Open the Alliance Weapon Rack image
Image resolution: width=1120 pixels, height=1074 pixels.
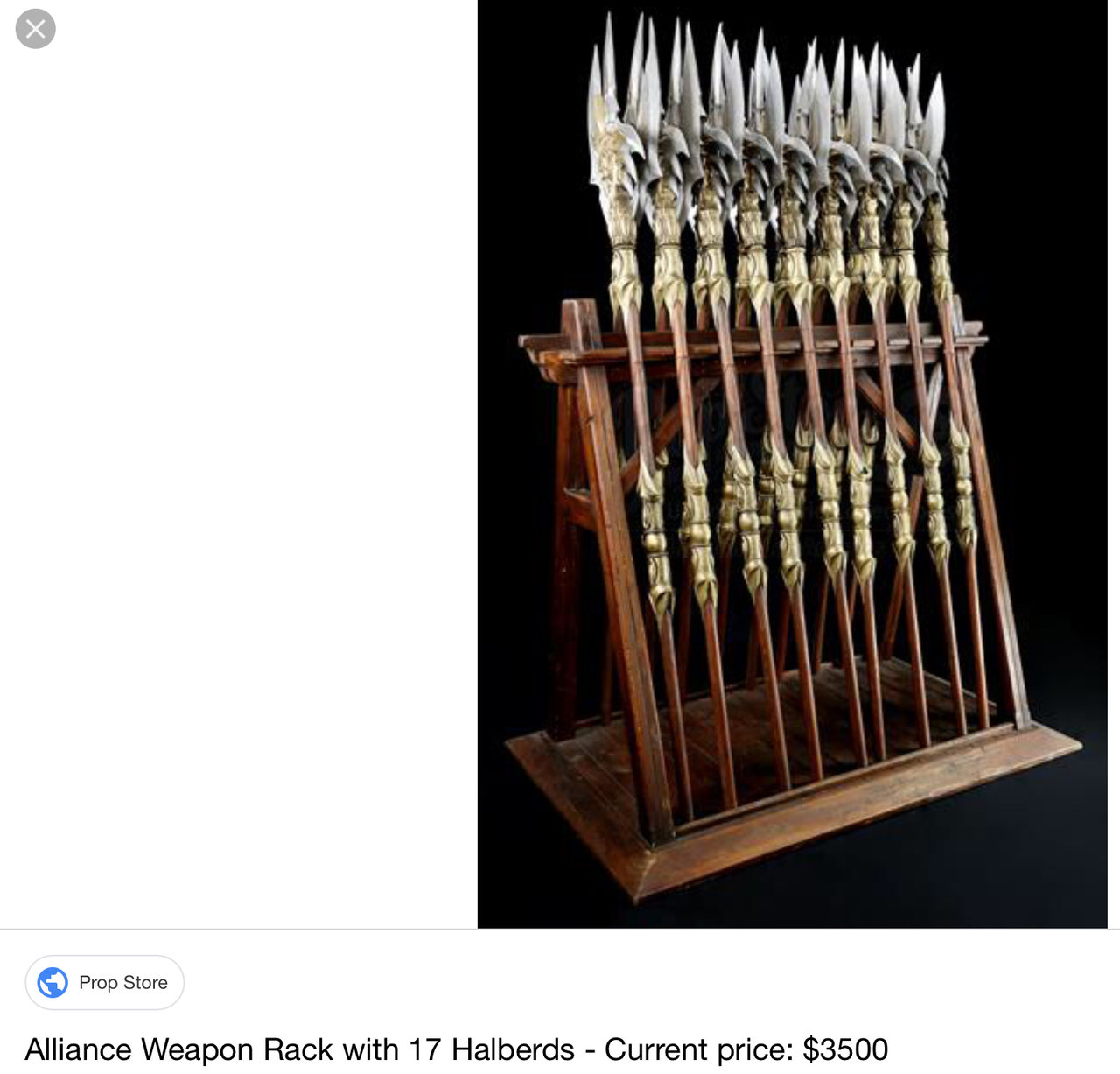click(792, 464)
